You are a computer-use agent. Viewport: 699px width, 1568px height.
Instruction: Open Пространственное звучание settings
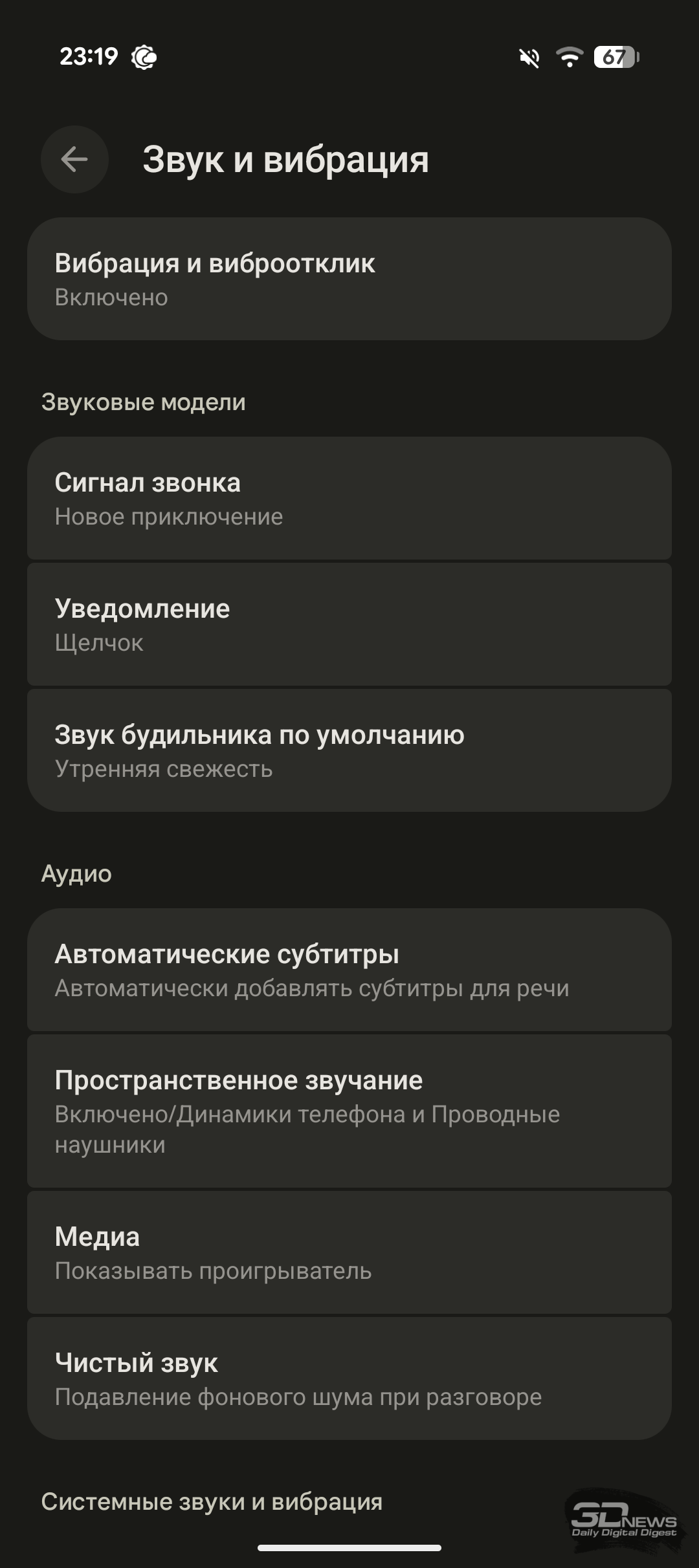[x=349, y=1111]
